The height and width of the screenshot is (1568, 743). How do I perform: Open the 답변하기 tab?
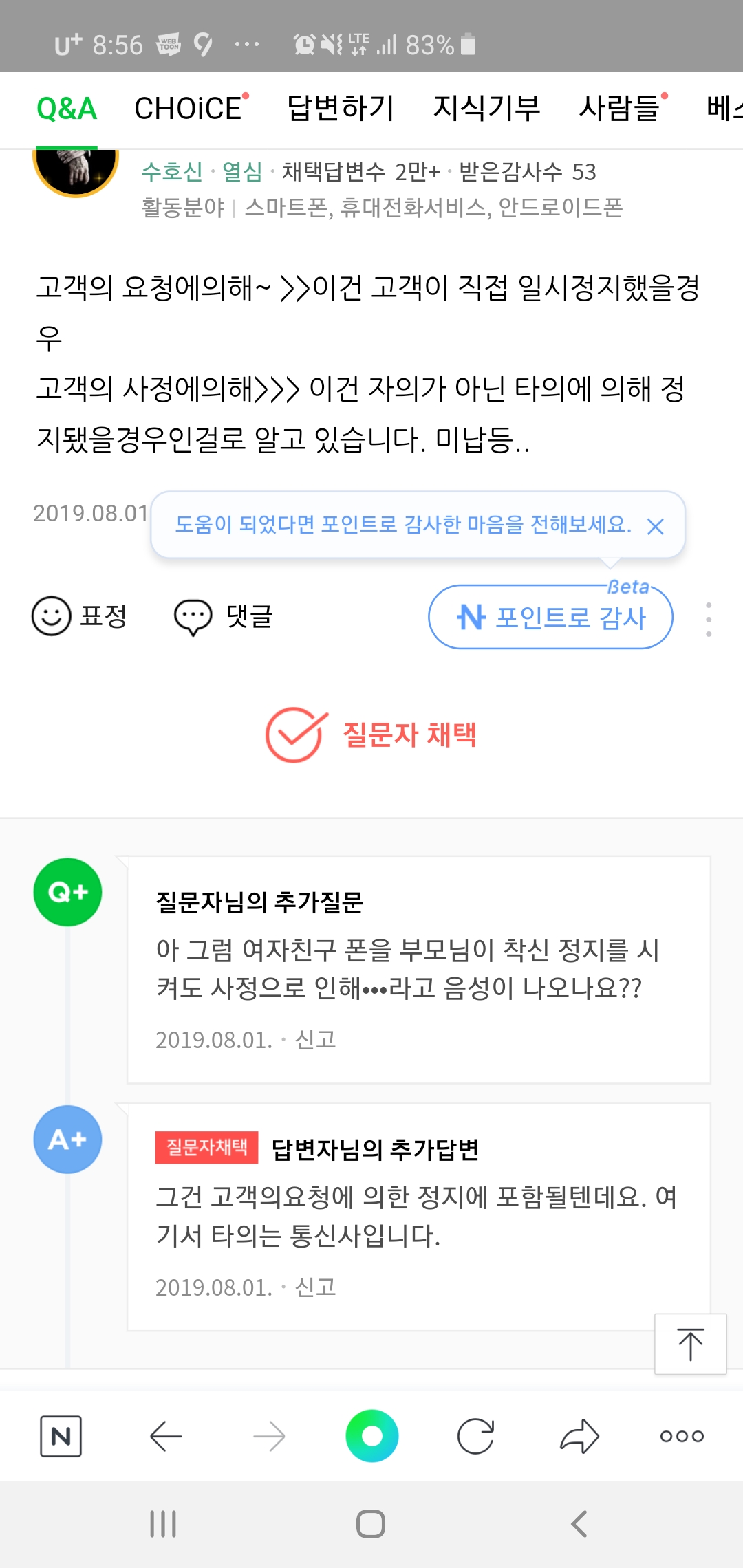tap(341, 109)
